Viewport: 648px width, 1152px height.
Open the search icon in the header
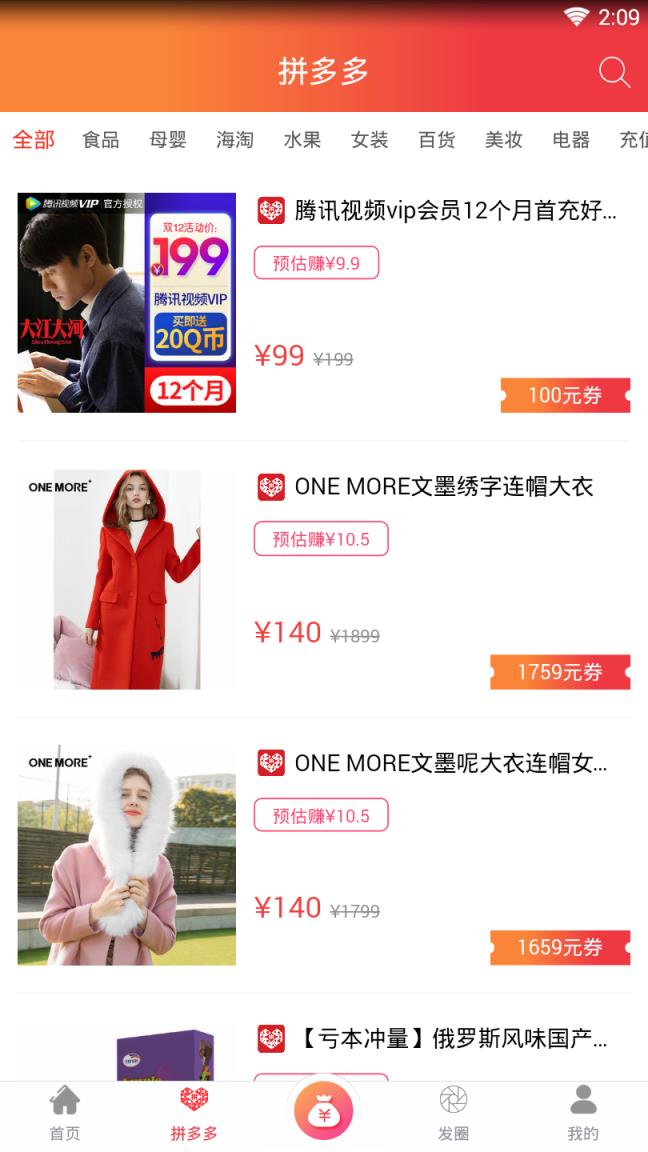pyautogui.click(x=613, y=72)
